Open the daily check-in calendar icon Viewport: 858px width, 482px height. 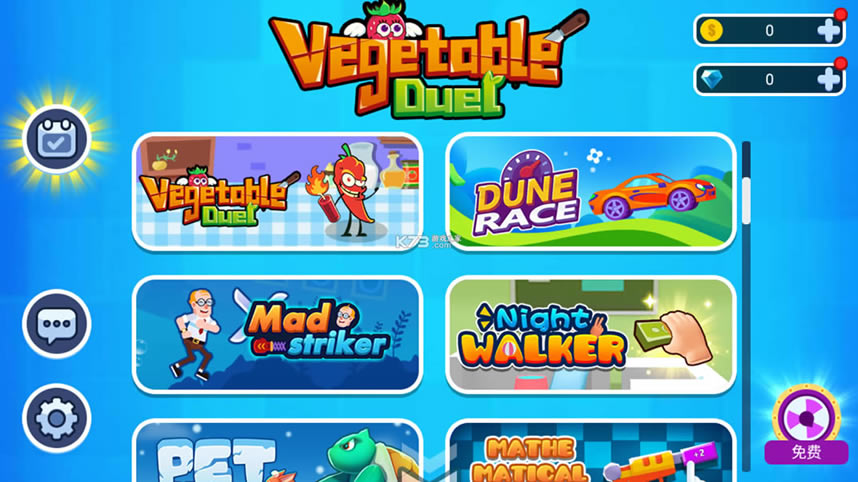click(57, 139)
